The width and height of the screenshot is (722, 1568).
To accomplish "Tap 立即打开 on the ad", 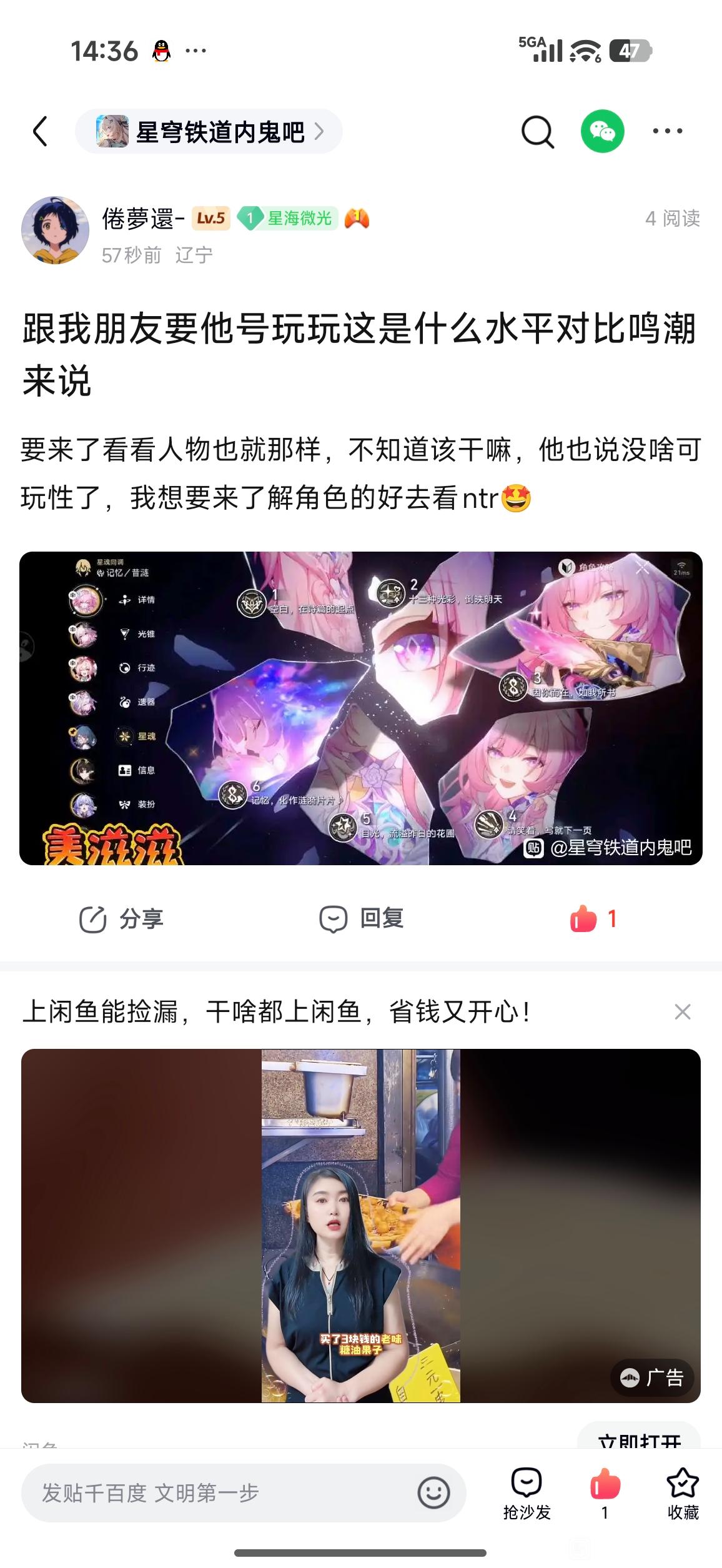I will 638,1438.
